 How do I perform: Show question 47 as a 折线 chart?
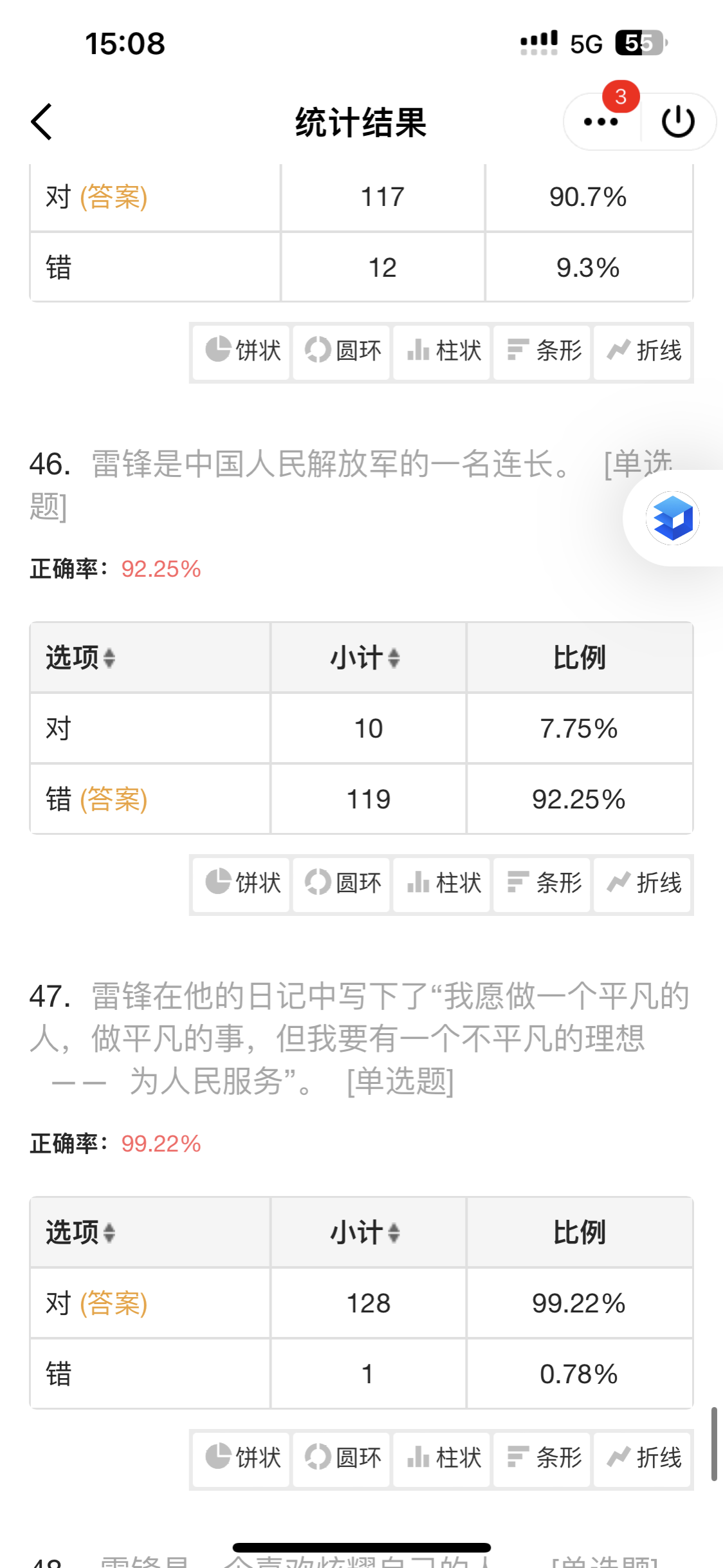[x=643, y=1458]
